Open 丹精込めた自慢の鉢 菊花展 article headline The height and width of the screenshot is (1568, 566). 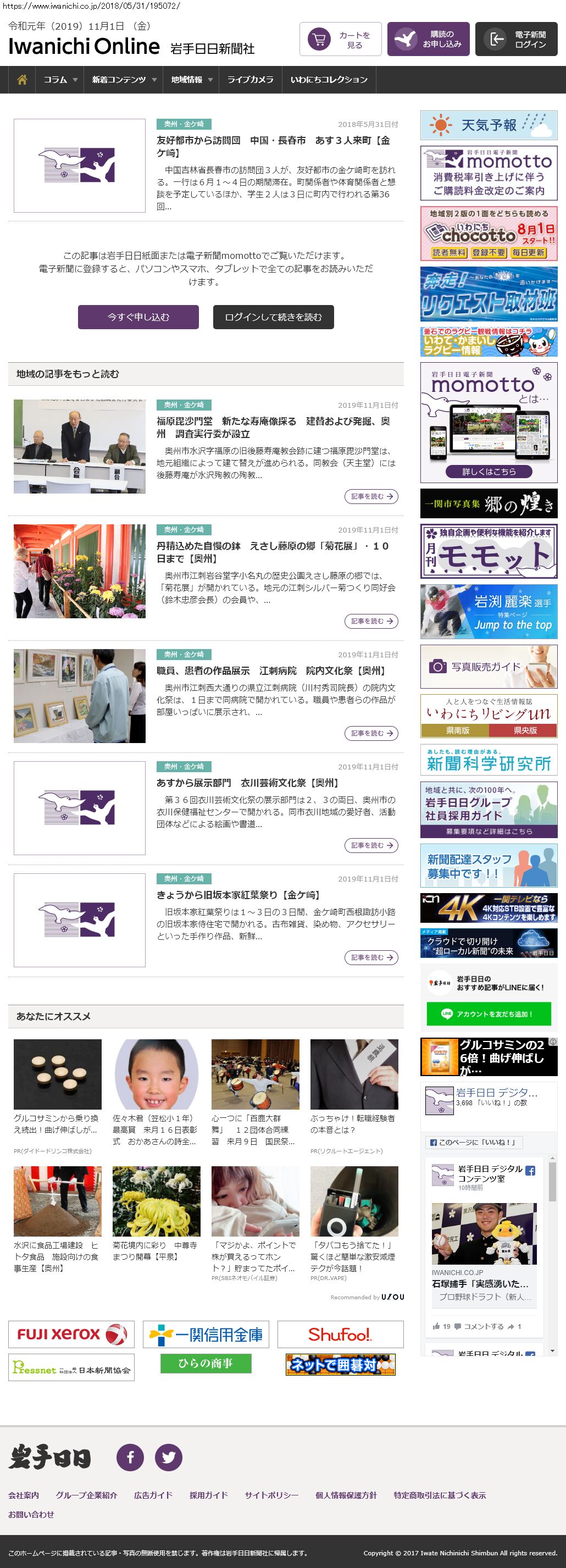pos(272,552)
